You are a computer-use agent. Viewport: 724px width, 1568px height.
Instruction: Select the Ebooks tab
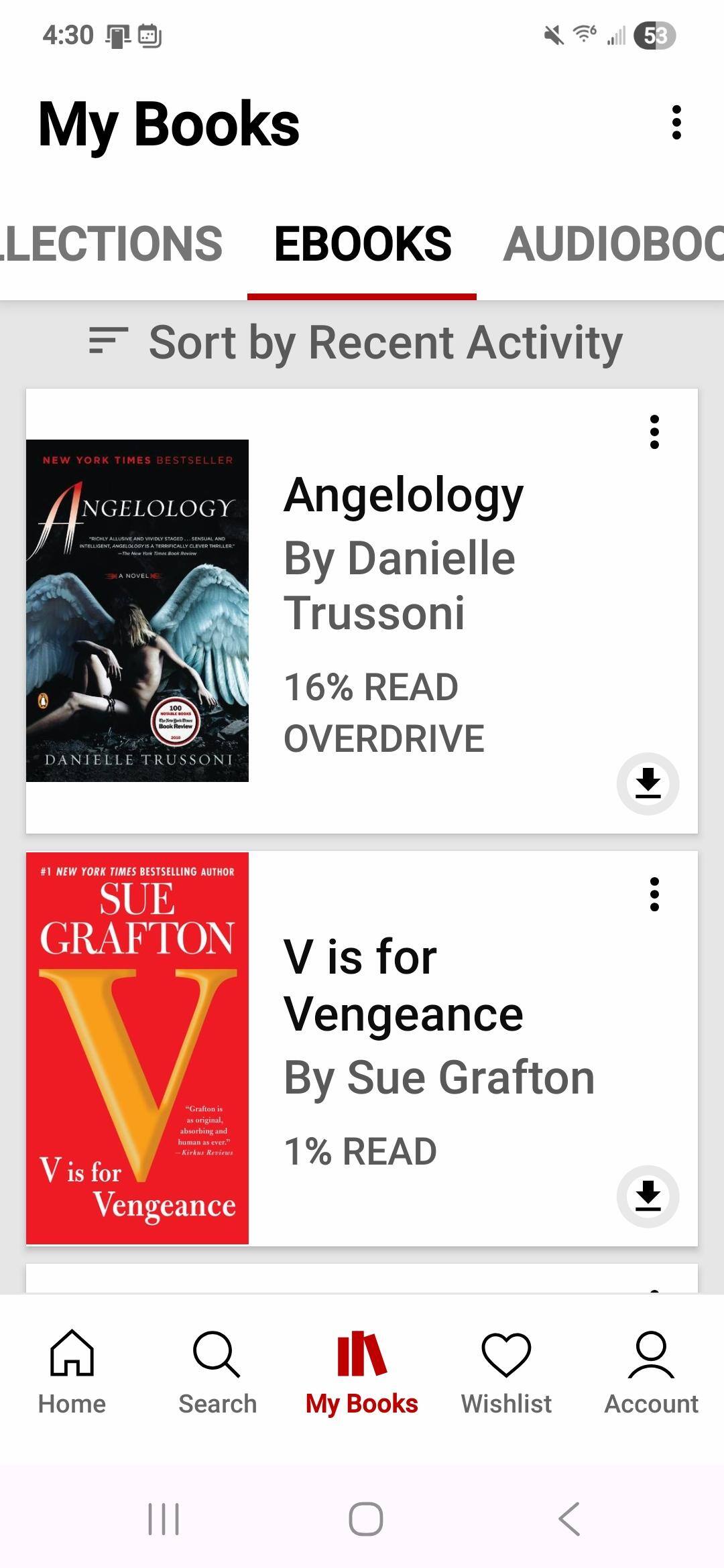(362, 244)
